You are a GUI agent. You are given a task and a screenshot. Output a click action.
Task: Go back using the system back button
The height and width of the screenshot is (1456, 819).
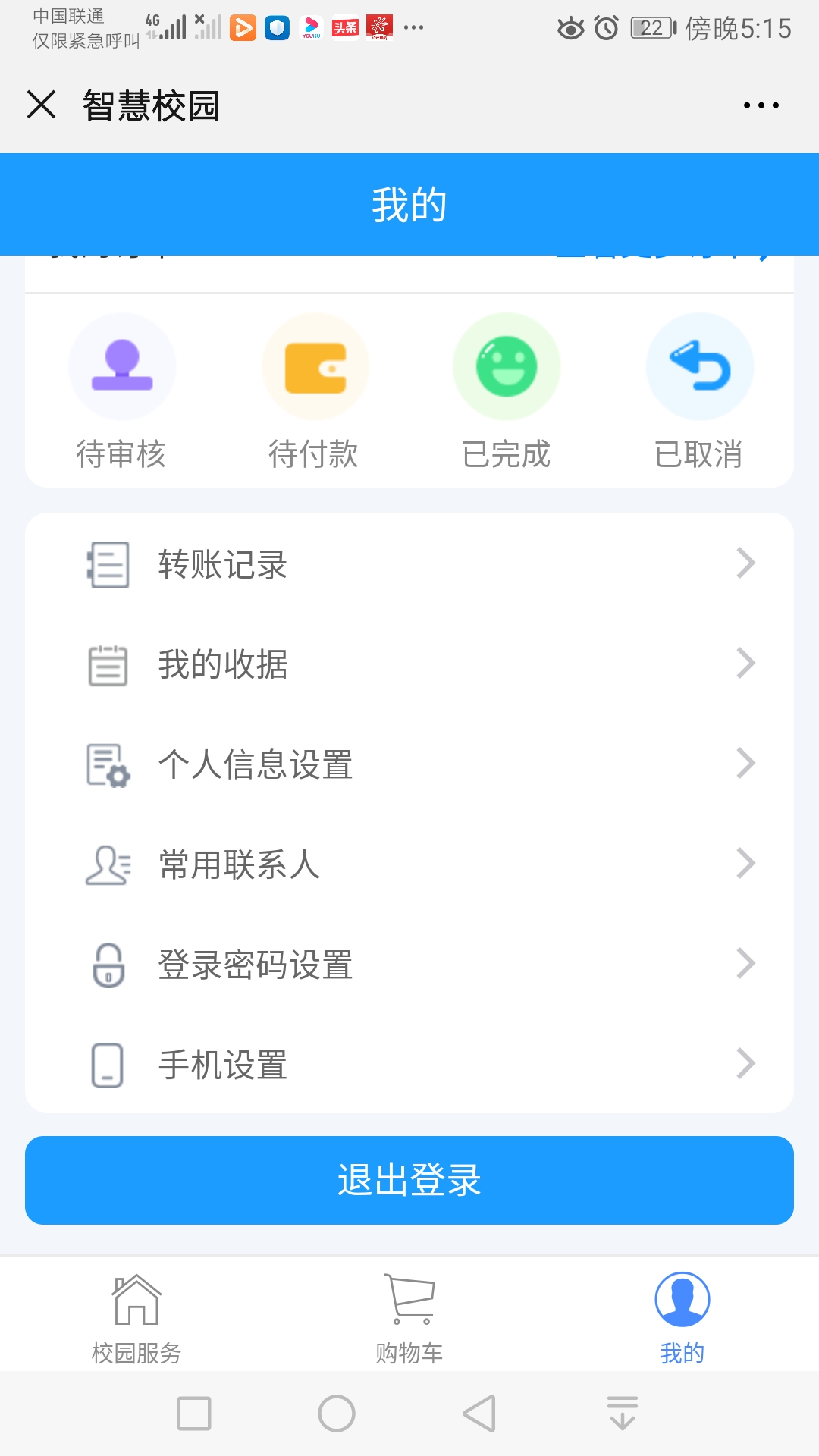pyautogui.click(x=479, y=1414)
